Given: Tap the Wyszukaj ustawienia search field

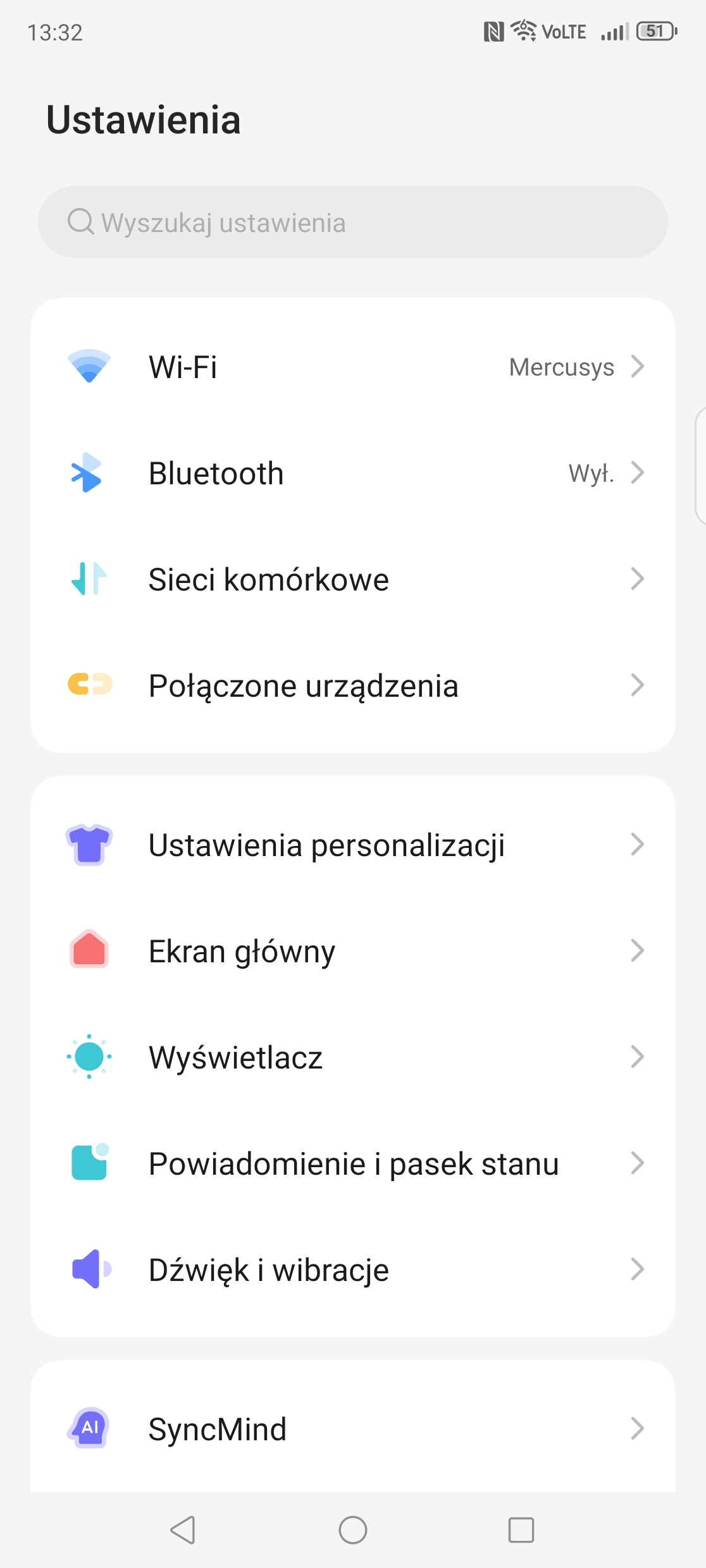Looking at the screenshot, I should [353, 222].
